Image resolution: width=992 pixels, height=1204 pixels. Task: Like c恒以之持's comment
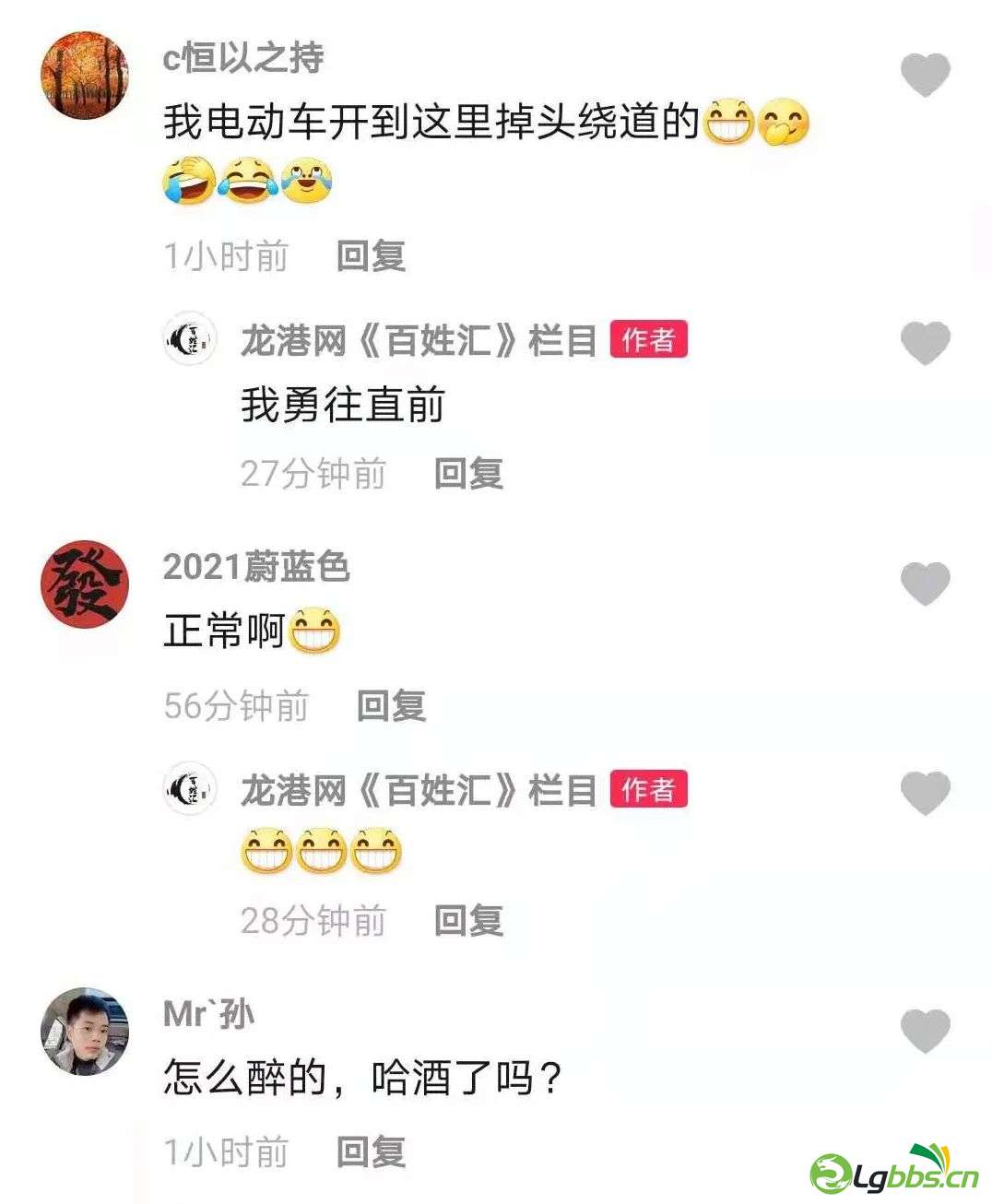click(x=925, y=75)
